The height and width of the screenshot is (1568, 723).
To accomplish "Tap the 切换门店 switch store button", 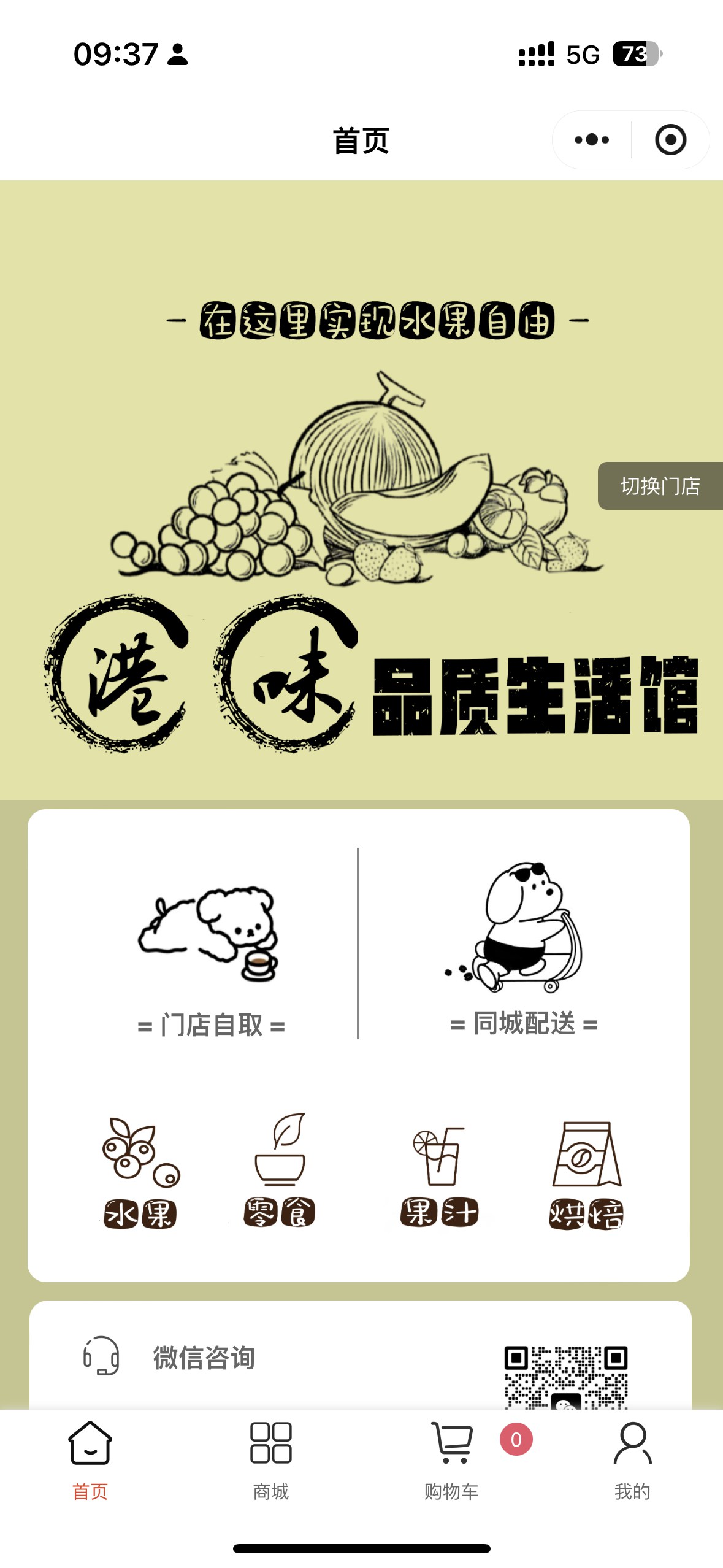I will [x=660, y=486].
